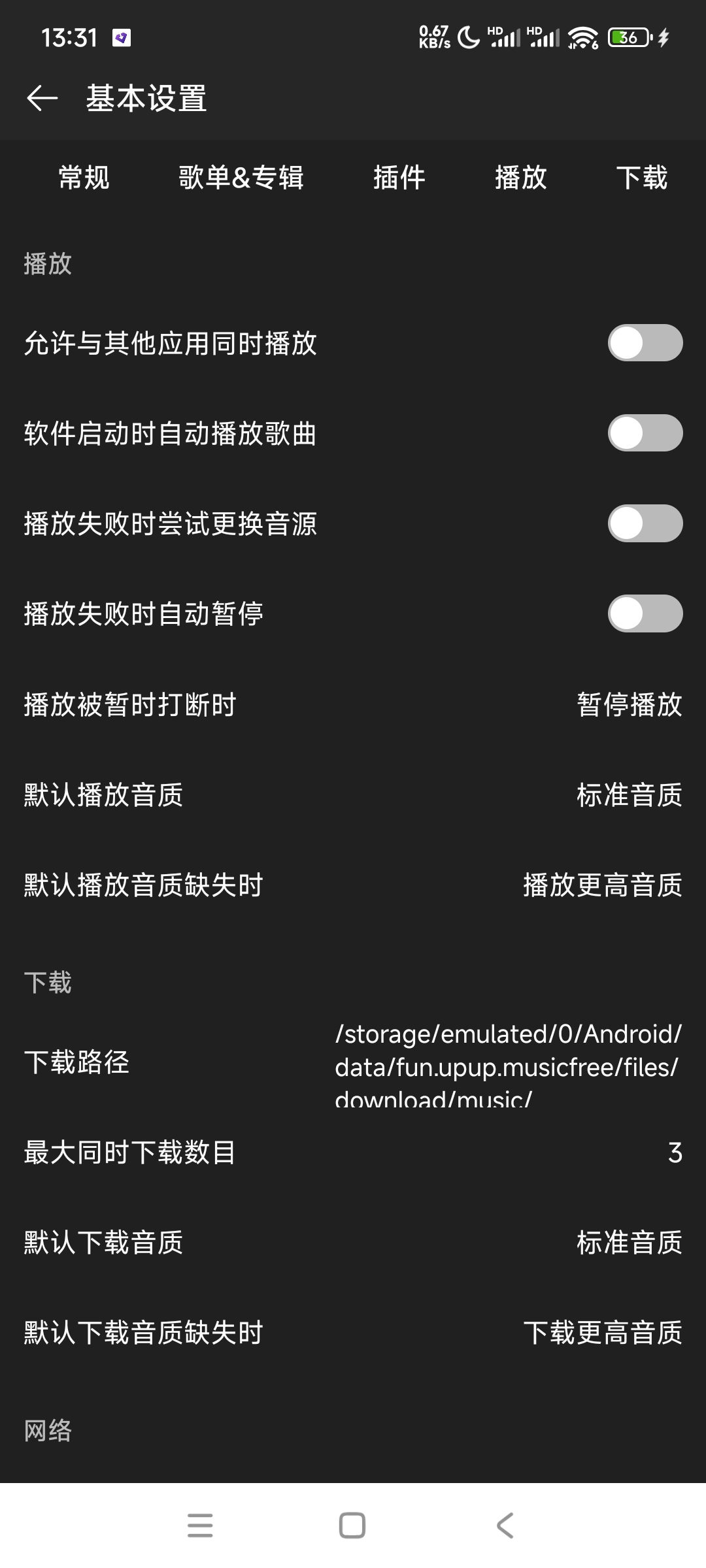Jump to the 下载 tab
Screen dimensions: 706x1568
(x=641, y=178)
